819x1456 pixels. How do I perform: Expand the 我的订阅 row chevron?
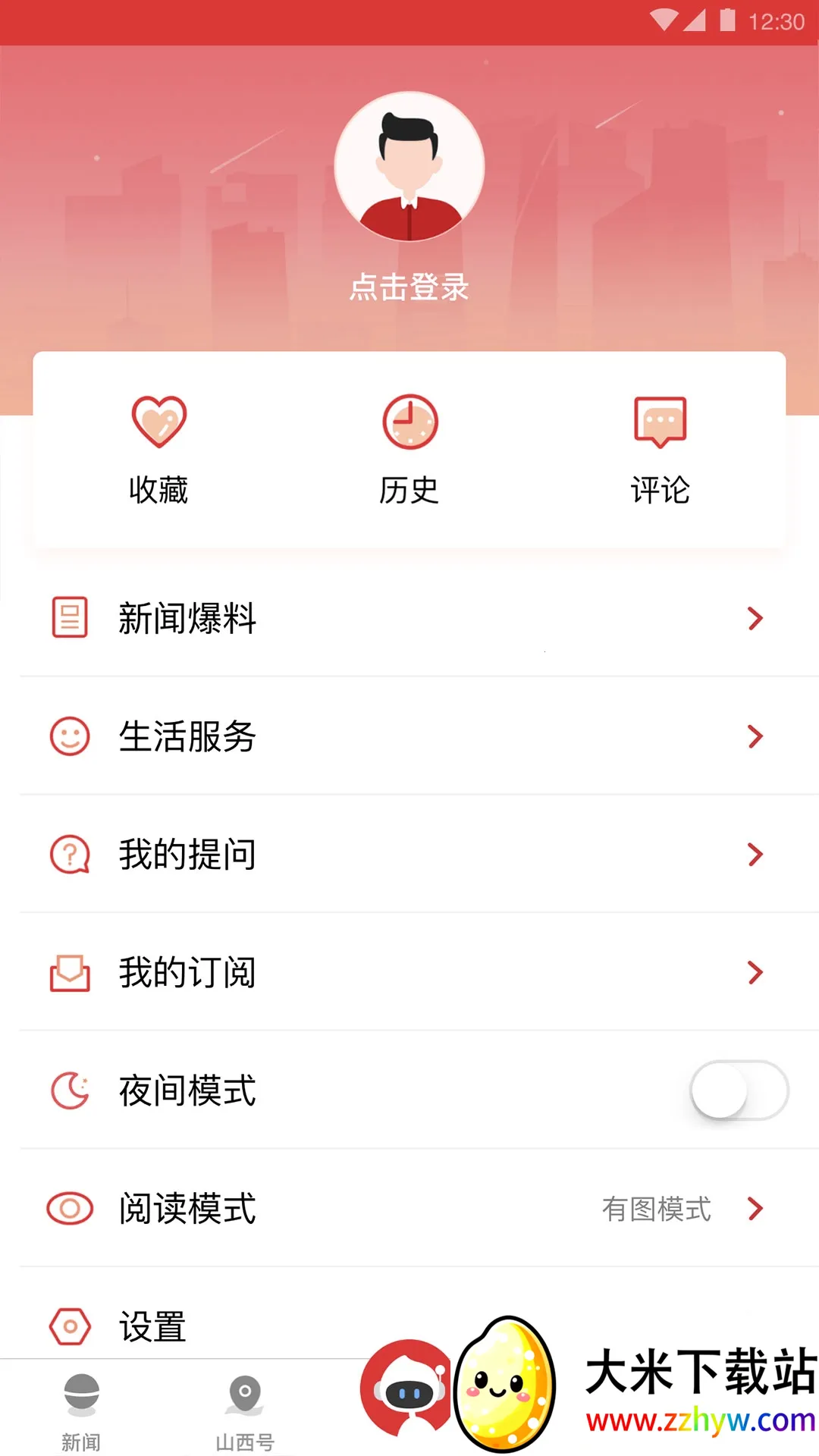755,973
